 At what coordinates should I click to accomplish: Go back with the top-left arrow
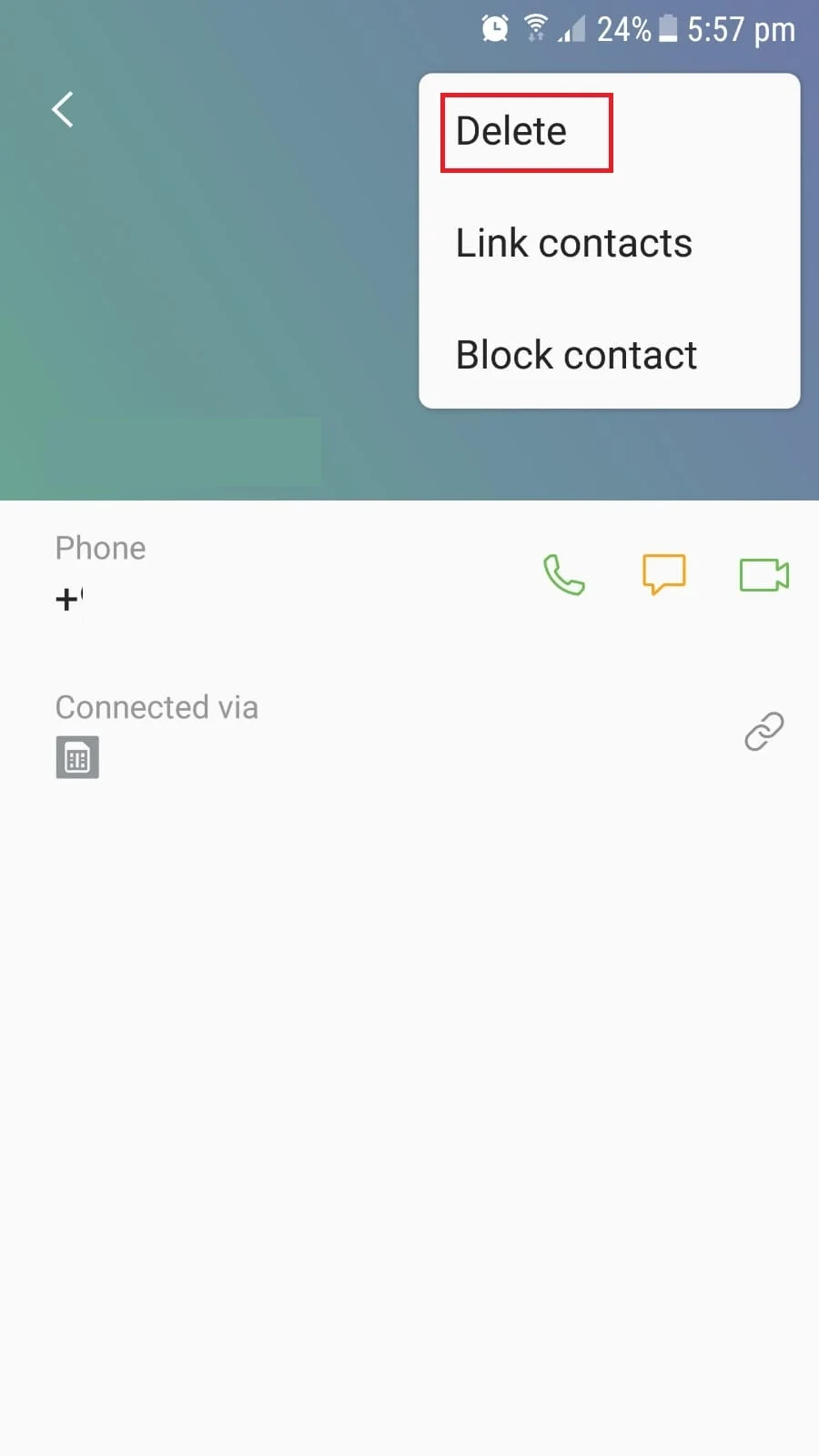[63, 110]
